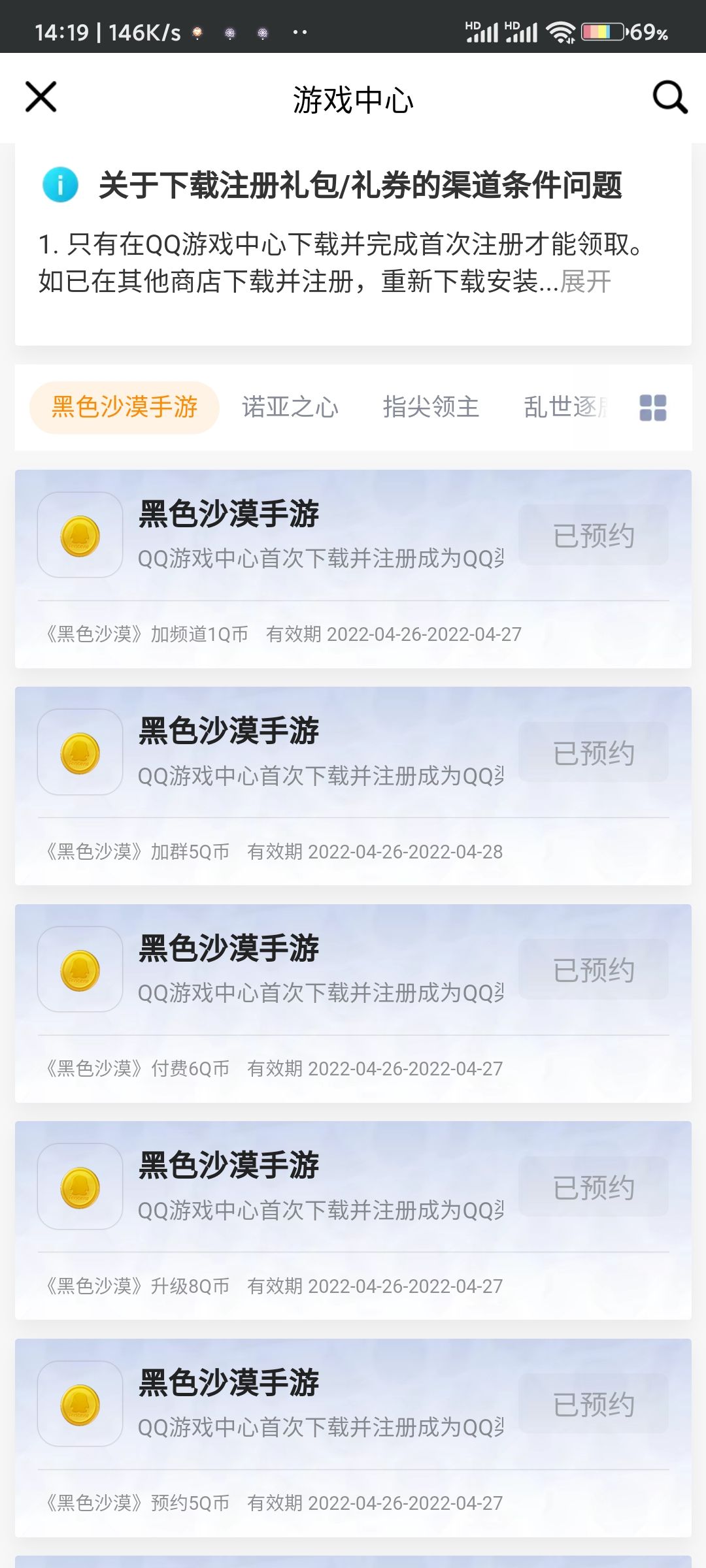Select the 指尖领主 tab
706x1568 pixels.
click(x=431, y=406)
